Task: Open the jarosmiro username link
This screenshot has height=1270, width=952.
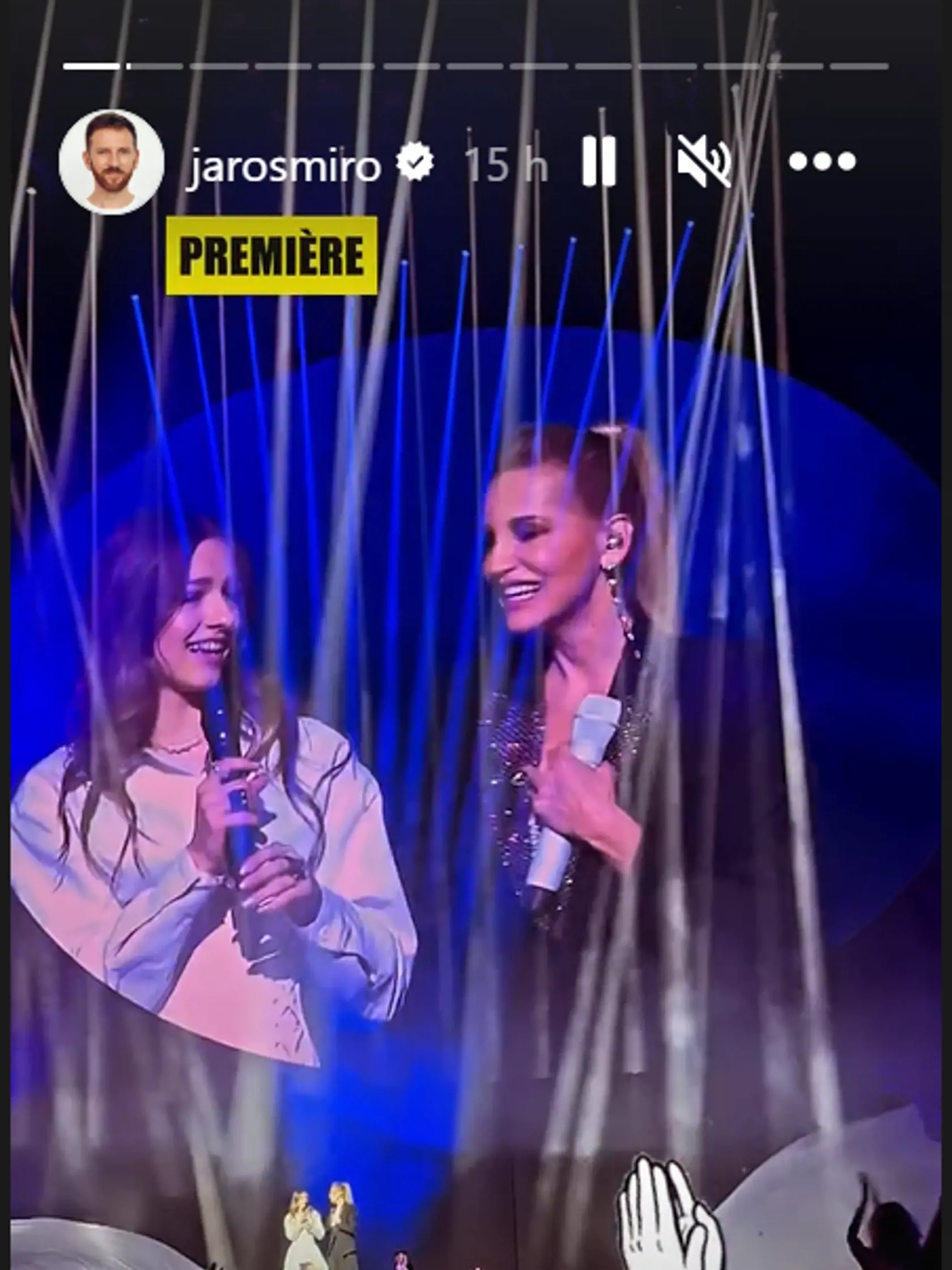Action: [x=285, y=166]
